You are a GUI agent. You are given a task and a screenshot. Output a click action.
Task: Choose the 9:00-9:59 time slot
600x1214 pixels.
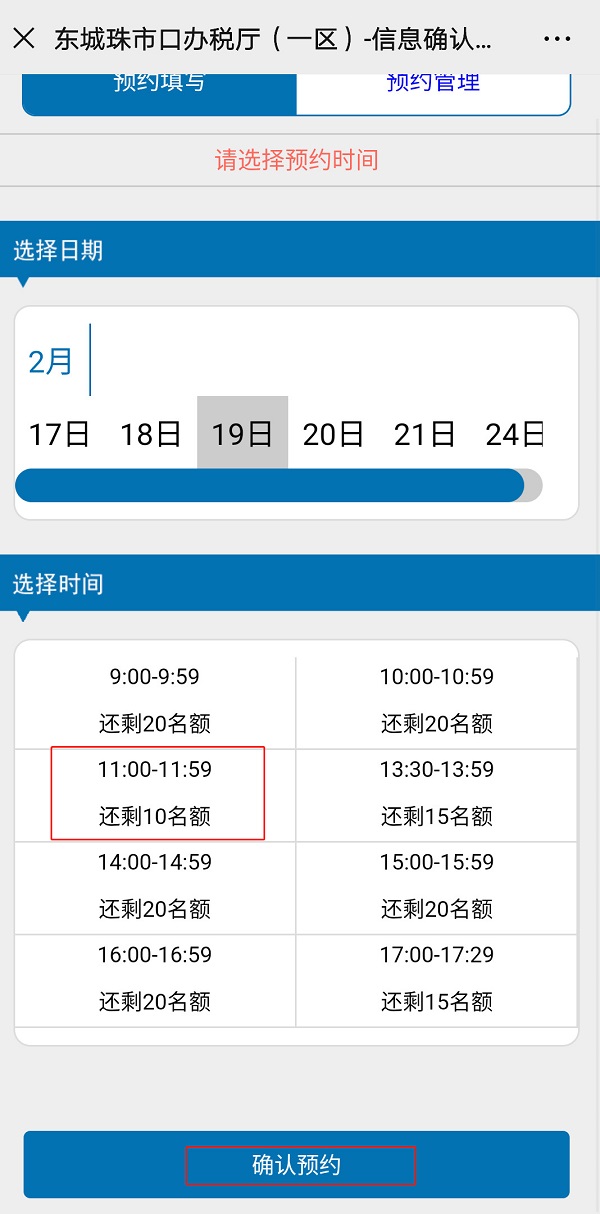pos(155,701)
